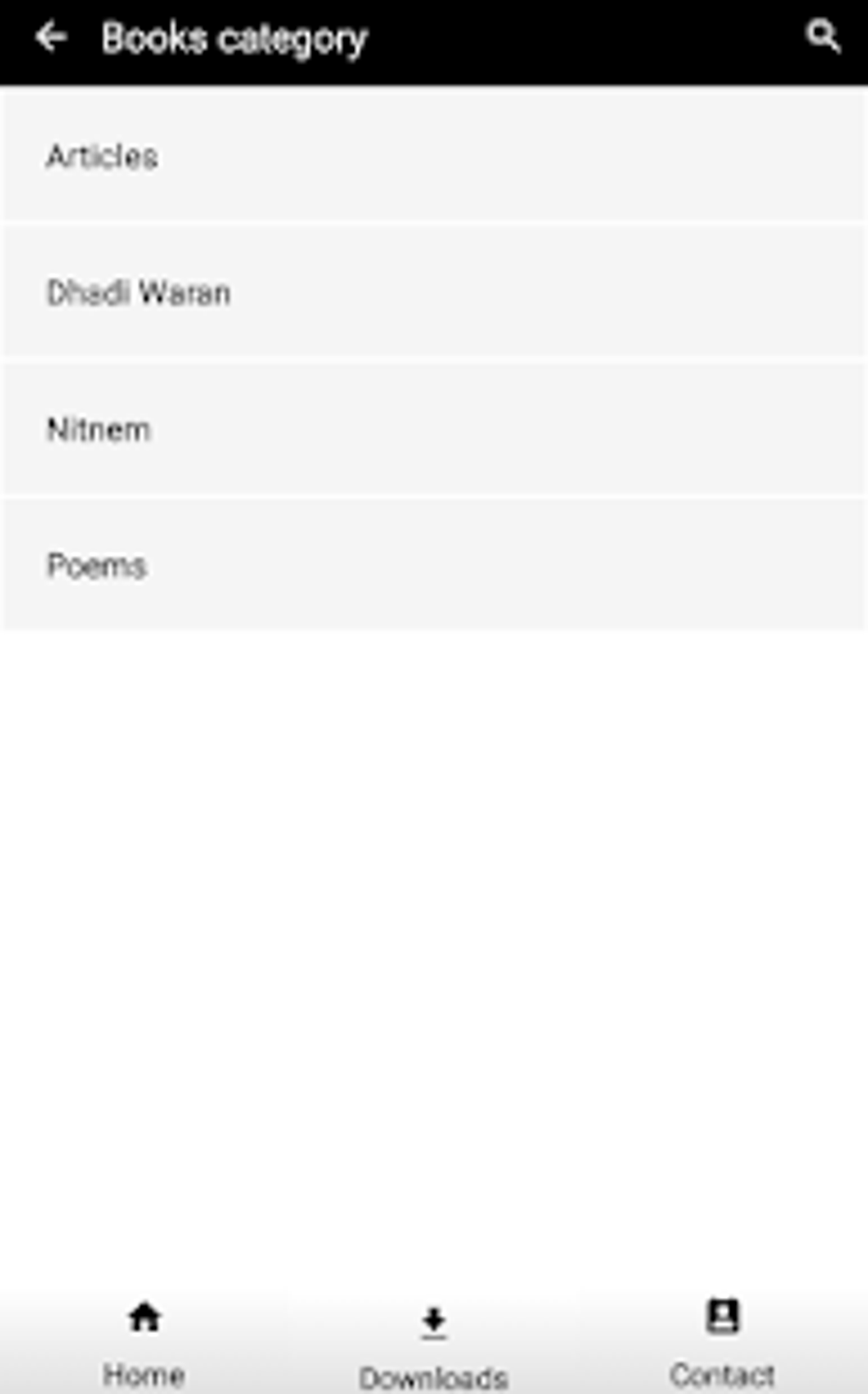The width and height of the screenshot is (868, 1394).
Task: Switch to the Contact tab
Action: pos(722,1343)
